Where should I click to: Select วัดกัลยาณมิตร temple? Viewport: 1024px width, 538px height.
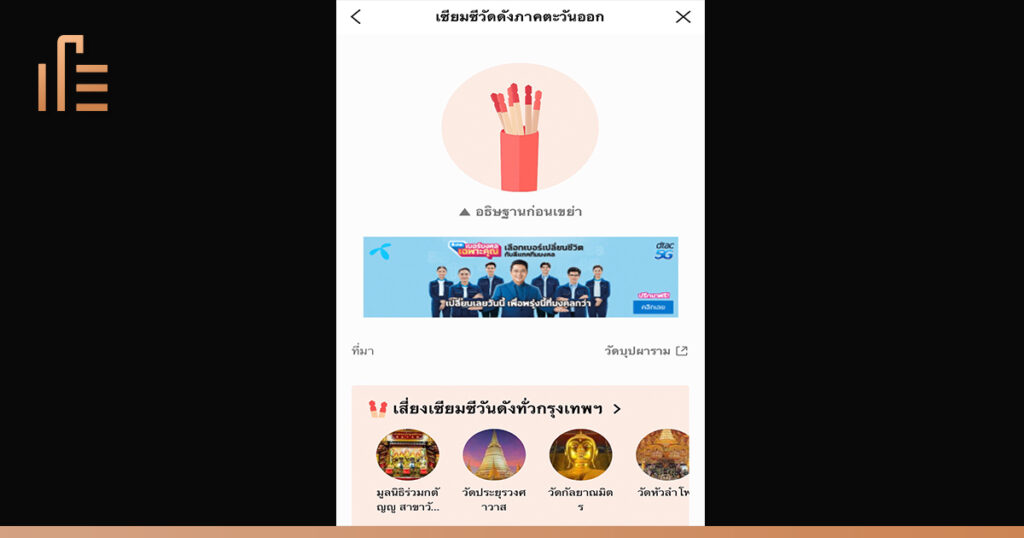(x=580, y=456)
